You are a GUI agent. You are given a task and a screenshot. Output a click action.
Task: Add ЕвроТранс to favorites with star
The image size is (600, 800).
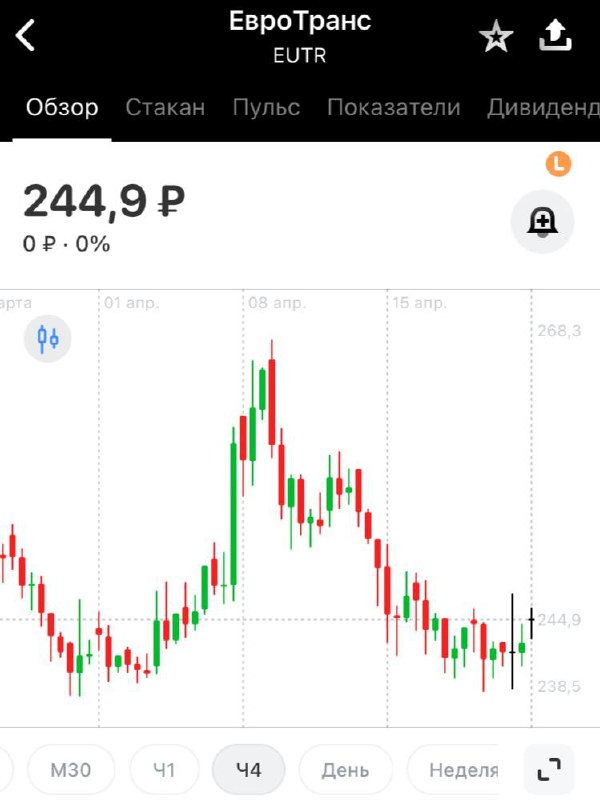[x=496, y=38]
